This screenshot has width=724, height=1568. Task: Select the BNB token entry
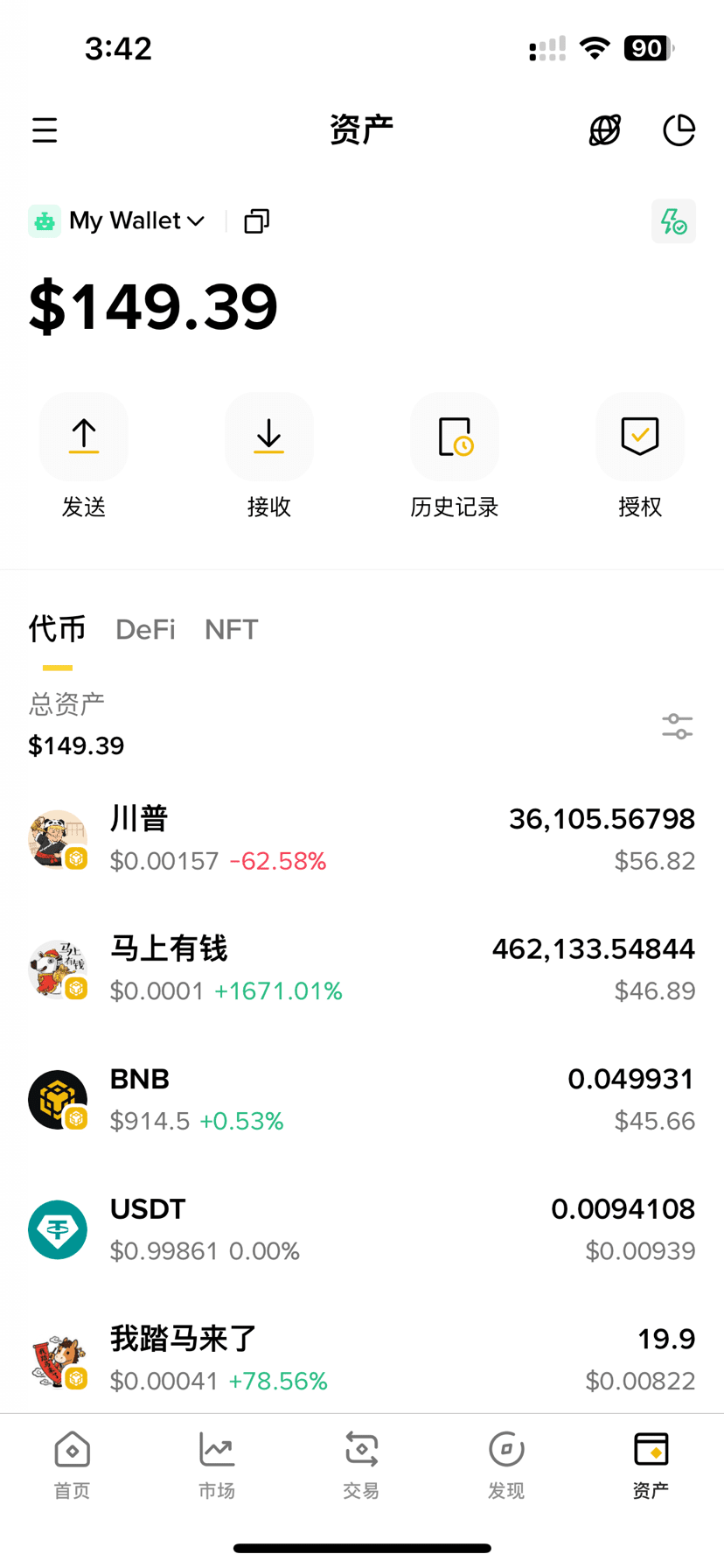pyautogui.click(x=362, y=1098)
